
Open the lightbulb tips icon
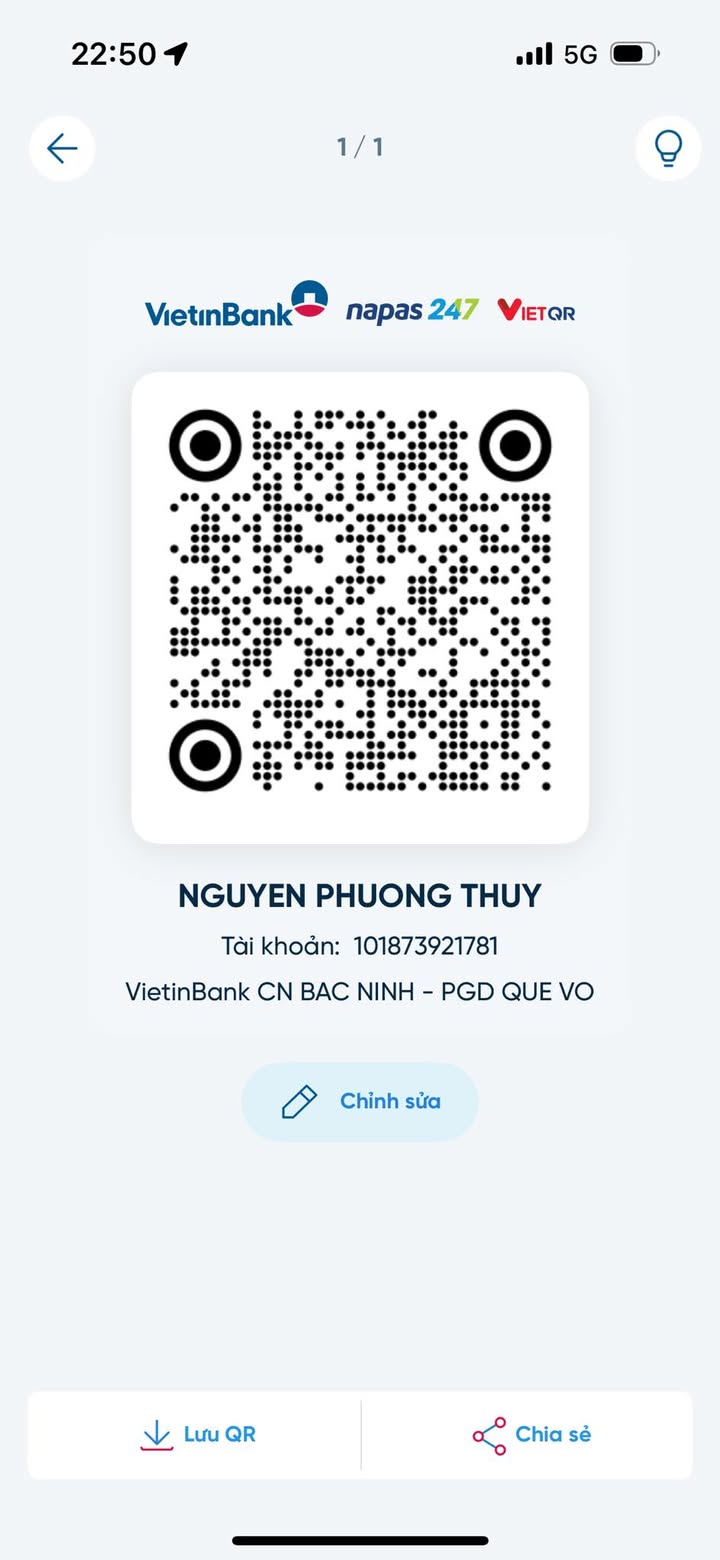click(x=667, y=149)
